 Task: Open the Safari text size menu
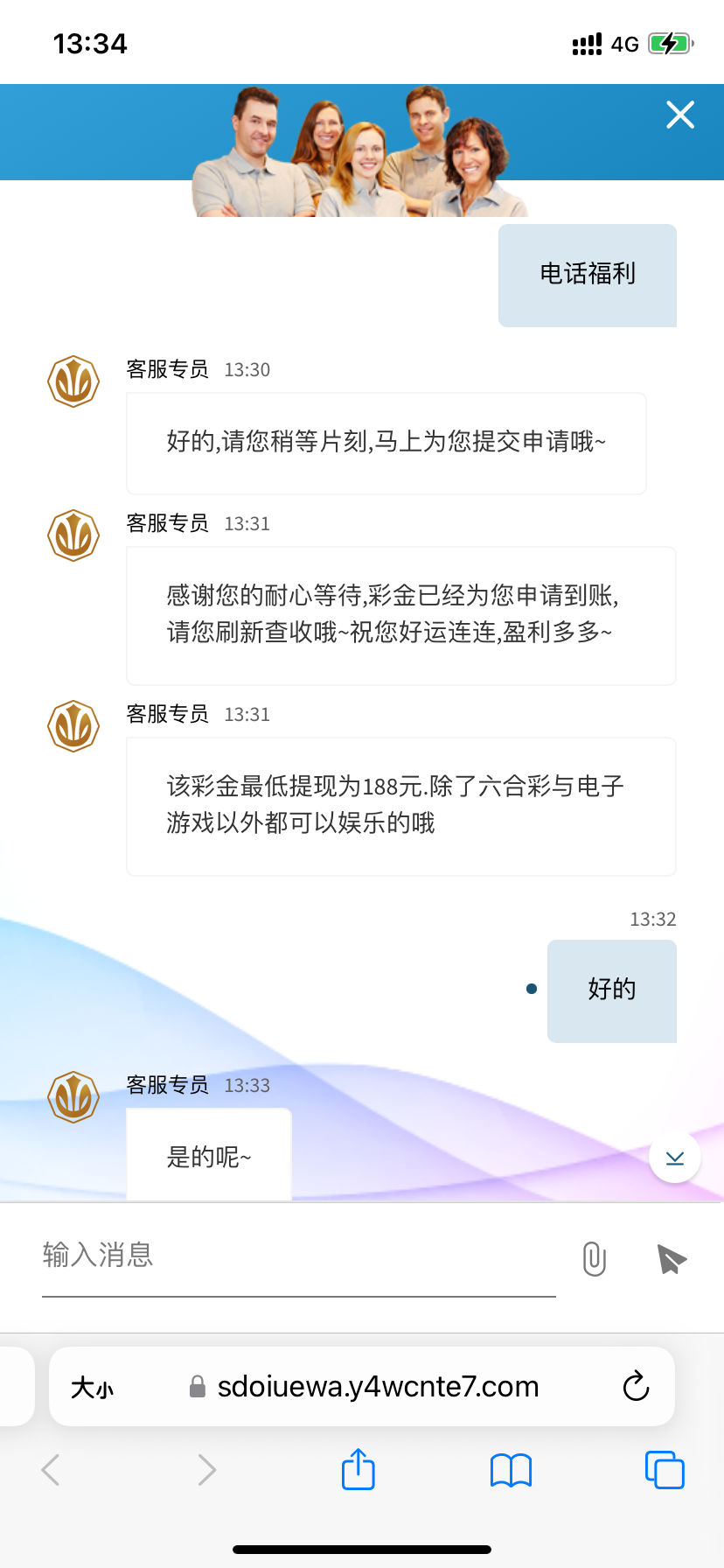[x=92, y=1388]
